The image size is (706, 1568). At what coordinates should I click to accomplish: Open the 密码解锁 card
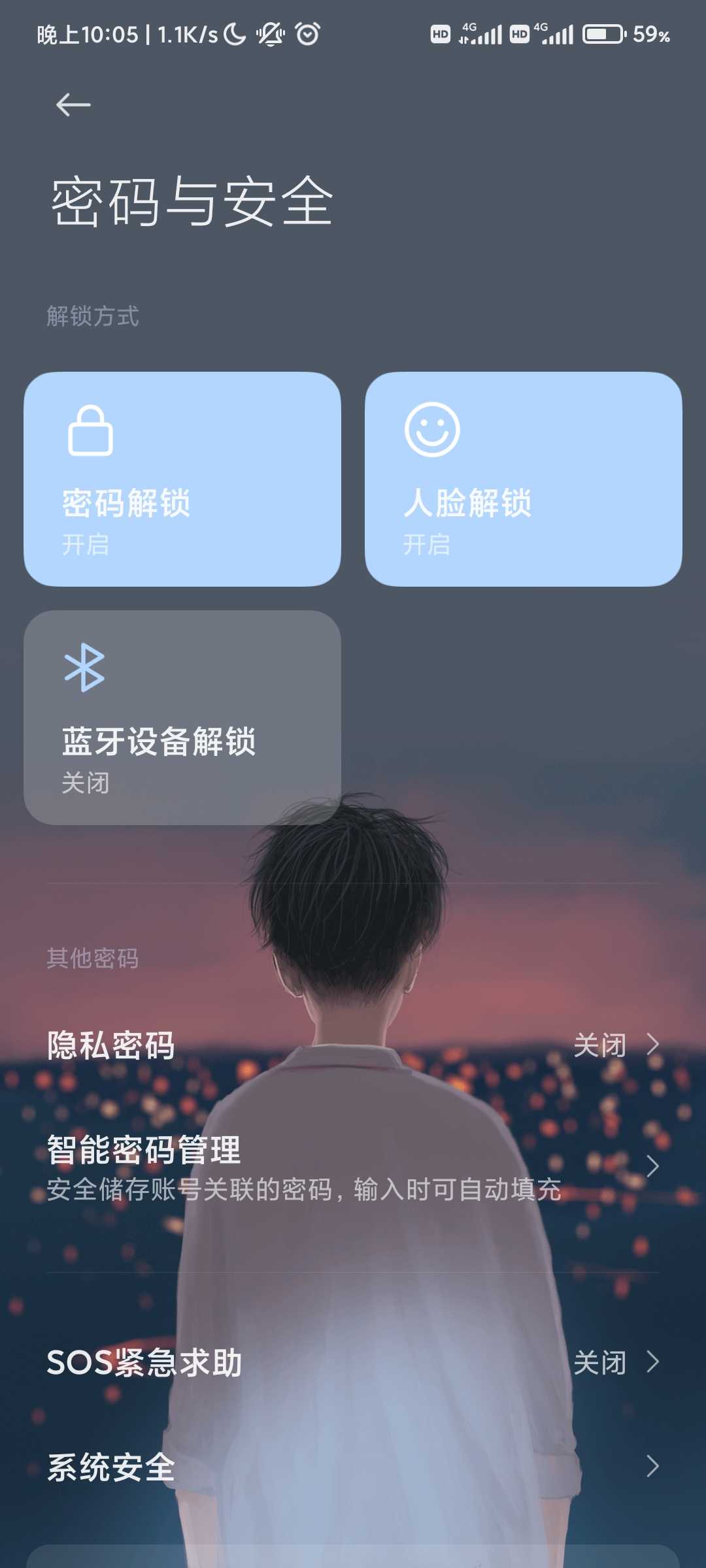182,479
